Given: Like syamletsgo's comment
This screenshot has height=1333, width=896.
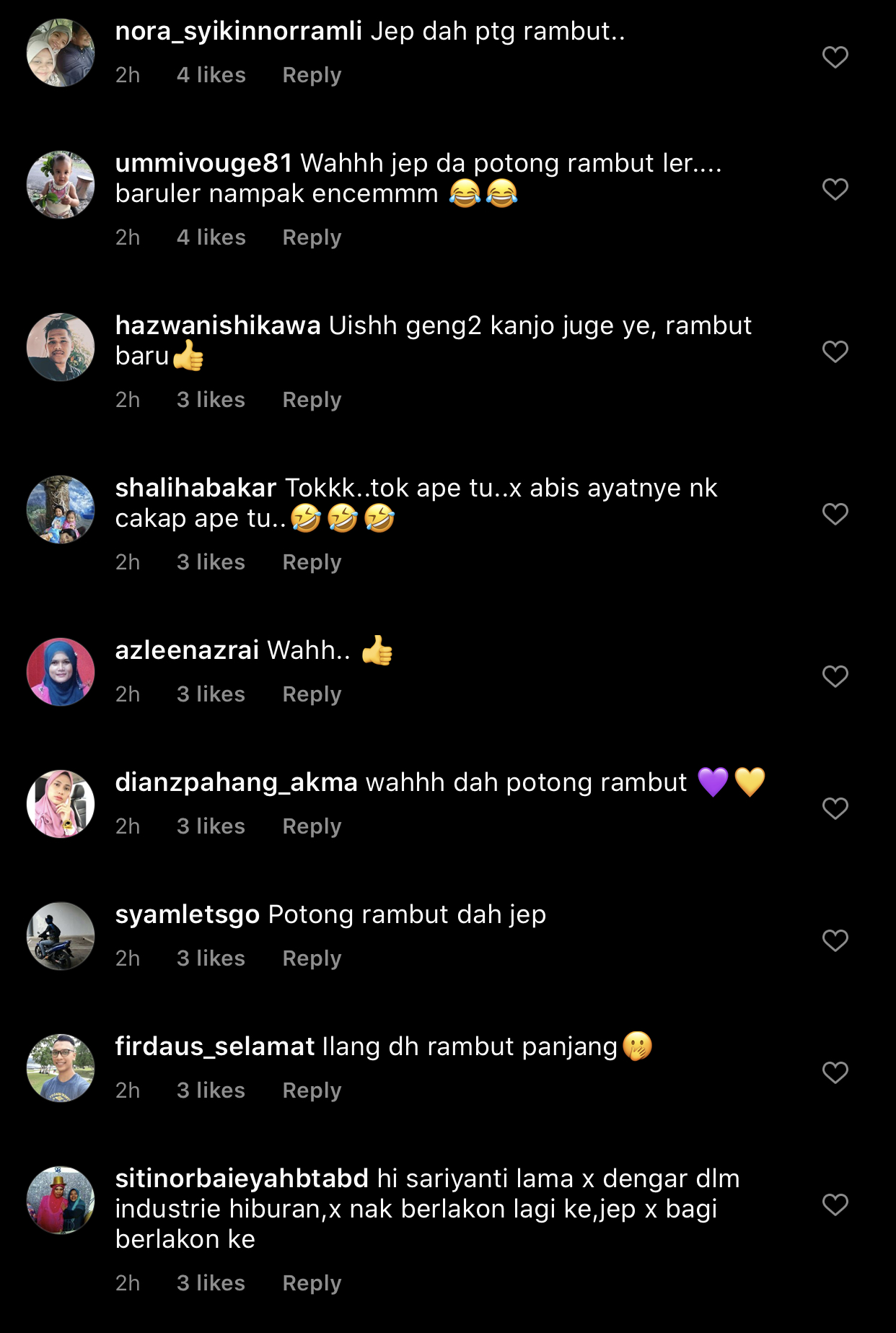Looking at the screenshot, I should point(835,940).
